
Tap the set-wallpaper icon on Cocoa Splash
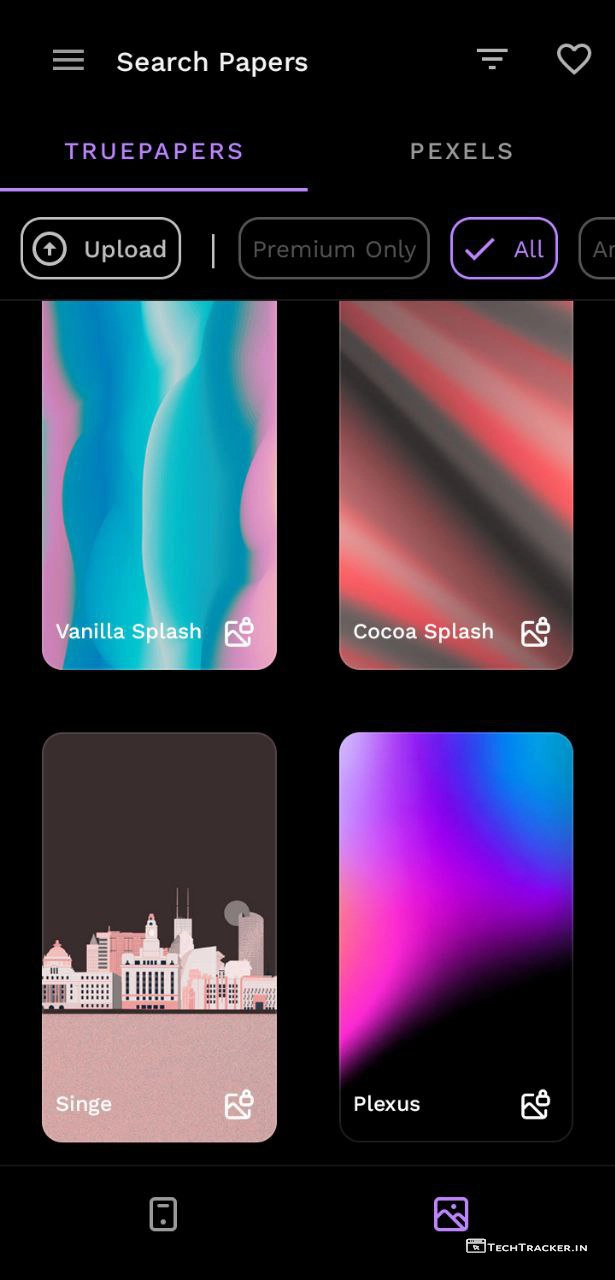(x=536, y=632)
